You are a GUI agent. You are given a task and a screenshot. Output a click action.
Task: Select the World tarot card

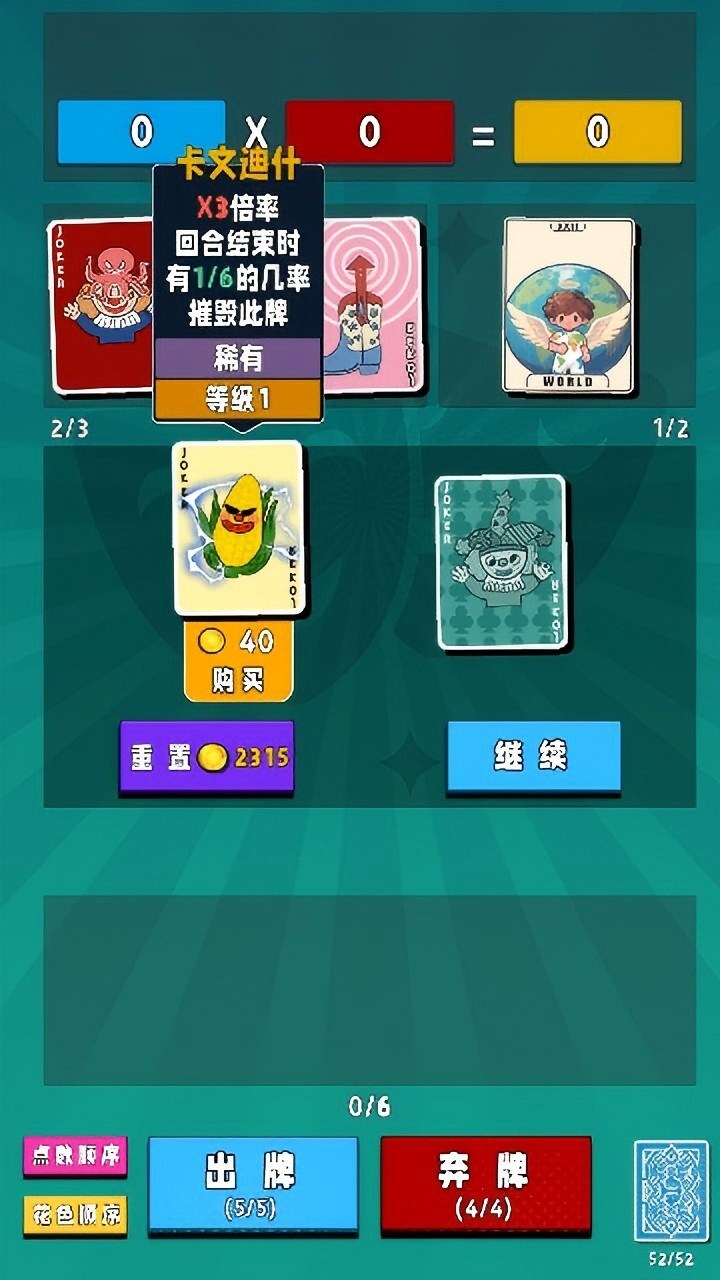(568, 305)
